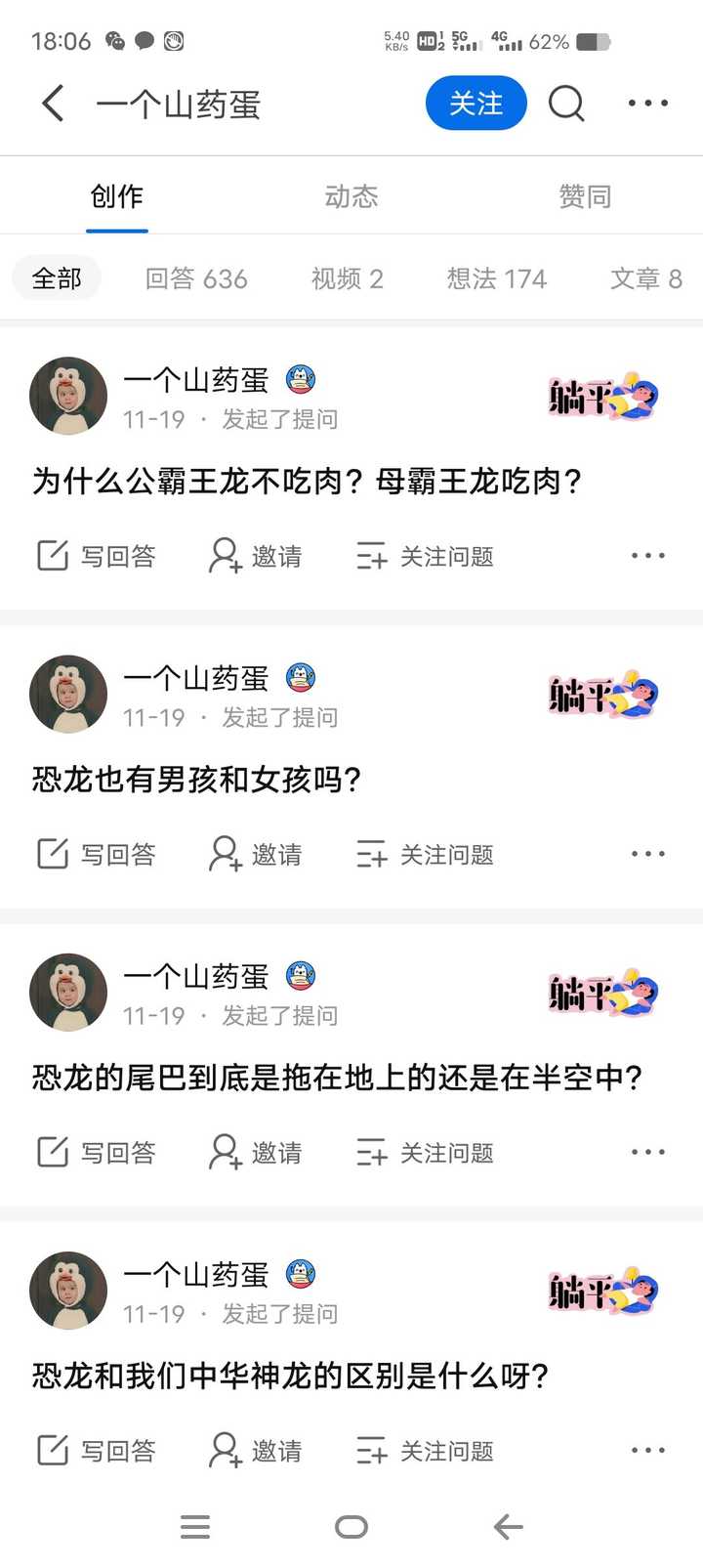Write an answer to 恐龙也有男孩和女孩吗
Screen dimensions: 703x1568
(97, 854)
